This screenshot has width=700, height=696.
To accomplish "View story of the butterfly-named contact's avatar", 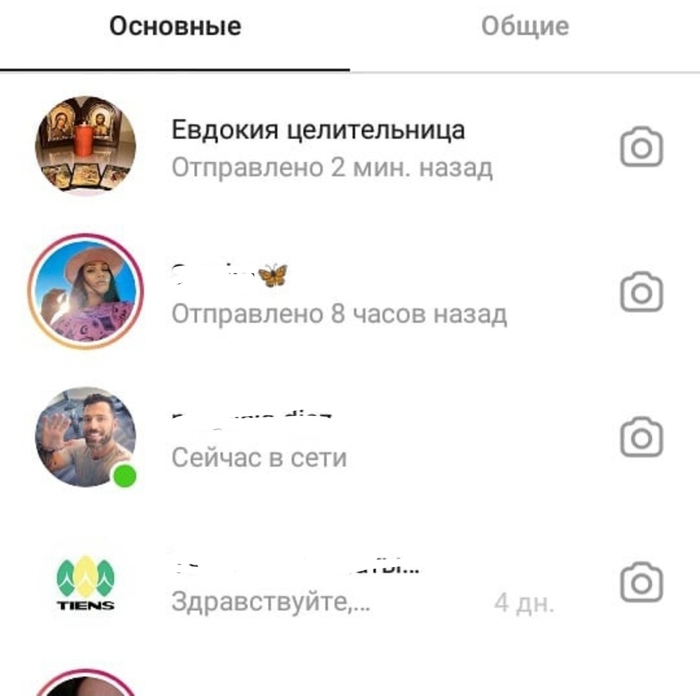I will click(85, 293).
